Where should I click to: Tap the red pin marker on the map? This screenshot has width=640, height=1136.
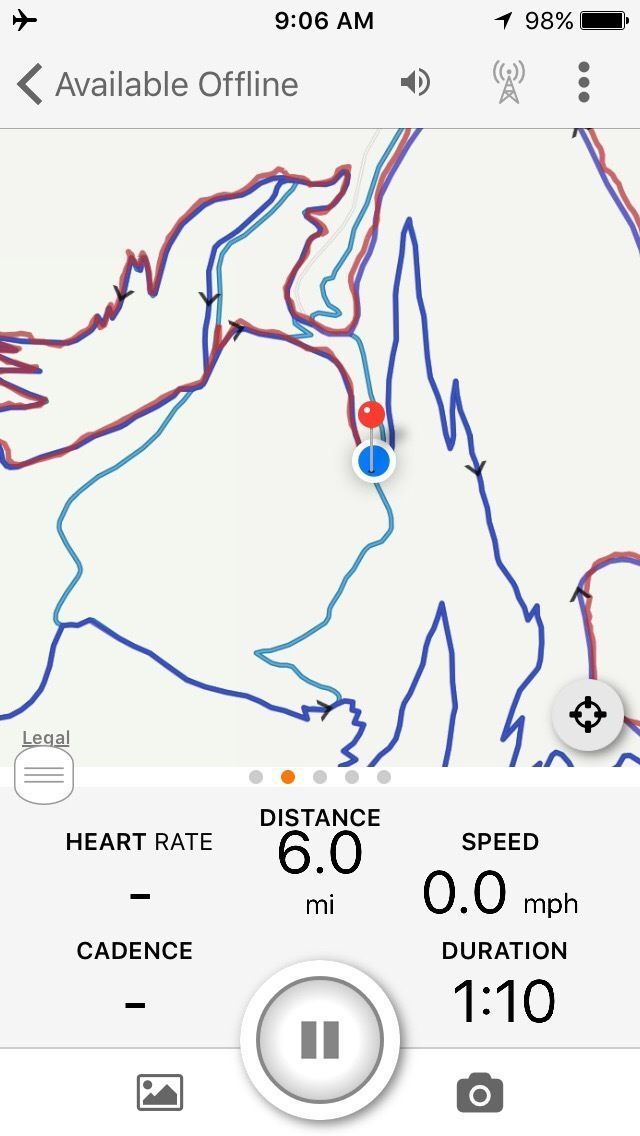coord(371,414)
